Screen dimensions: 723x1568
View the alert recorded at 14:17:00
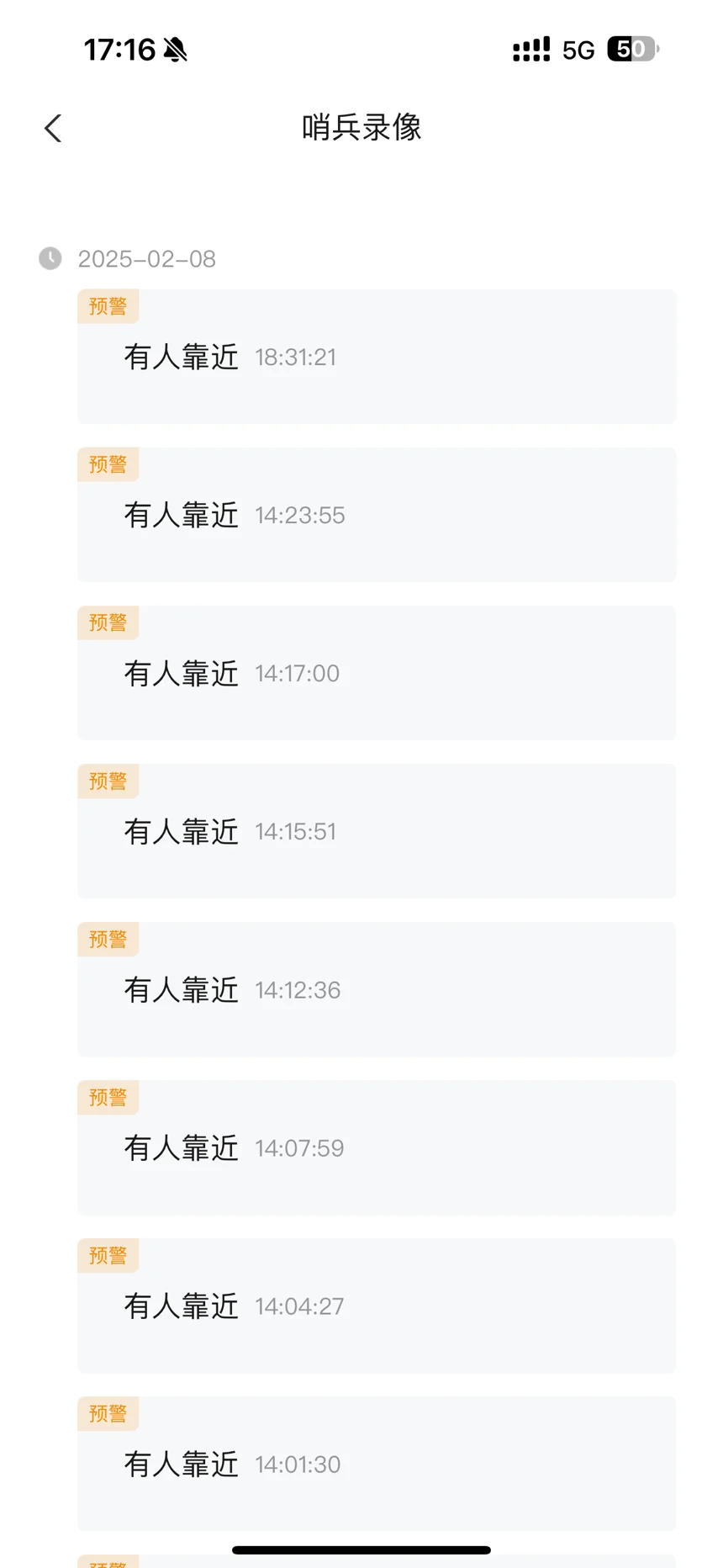(x=377, y=673)
